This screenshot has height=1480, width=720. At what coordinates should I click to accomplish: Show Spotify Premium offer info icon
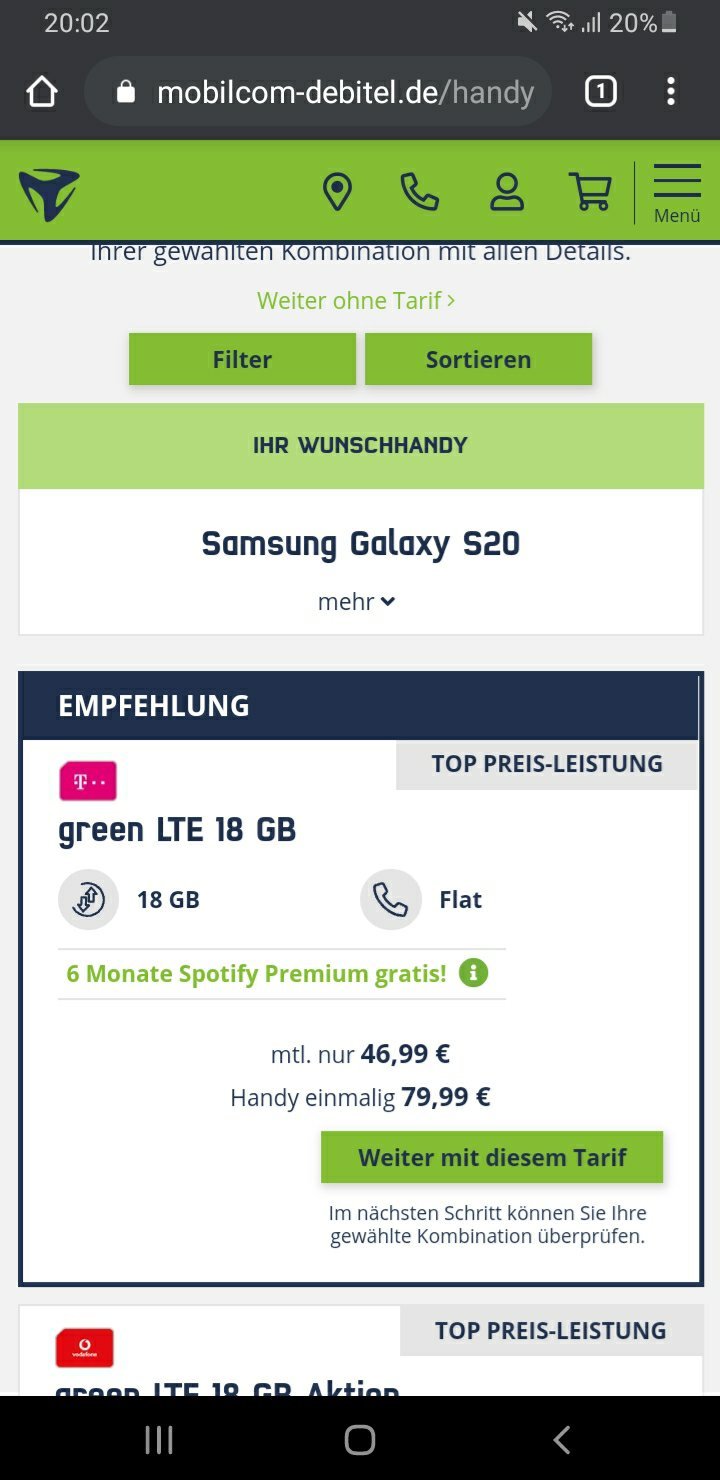[473, 973]
